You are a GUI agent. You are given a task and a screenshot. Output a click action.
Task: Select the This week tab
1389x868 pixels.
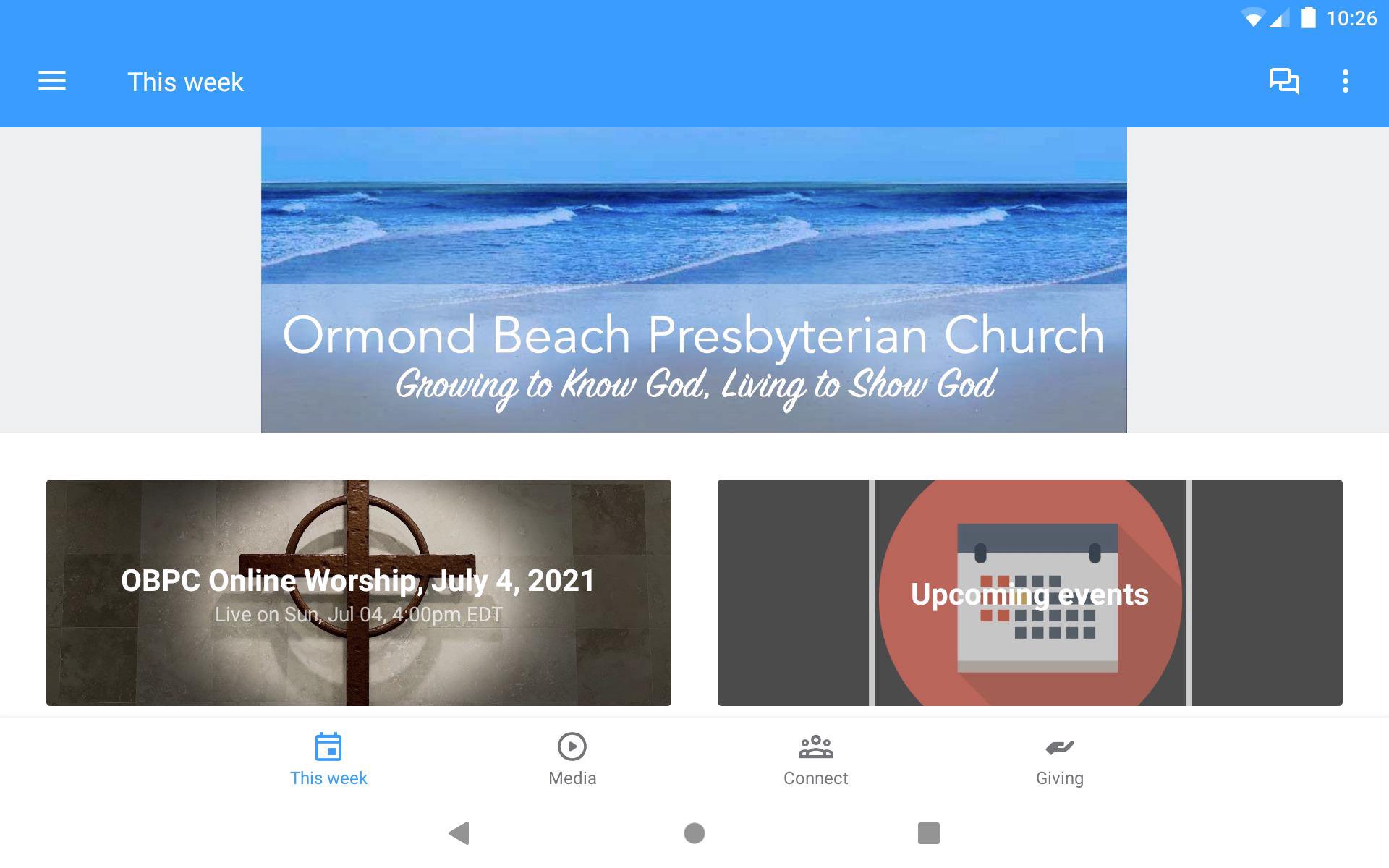pyautogui.click(x=328, y=759)
